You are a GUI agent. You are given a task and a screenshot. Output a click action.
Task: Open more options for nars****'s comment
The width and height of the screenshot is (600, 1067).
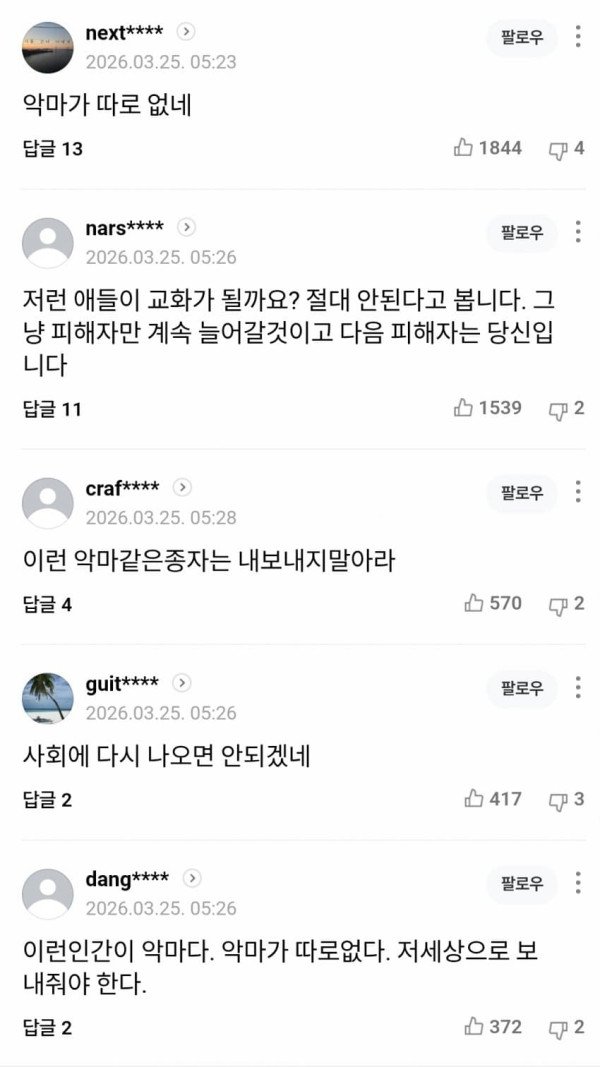coord(578,233)
